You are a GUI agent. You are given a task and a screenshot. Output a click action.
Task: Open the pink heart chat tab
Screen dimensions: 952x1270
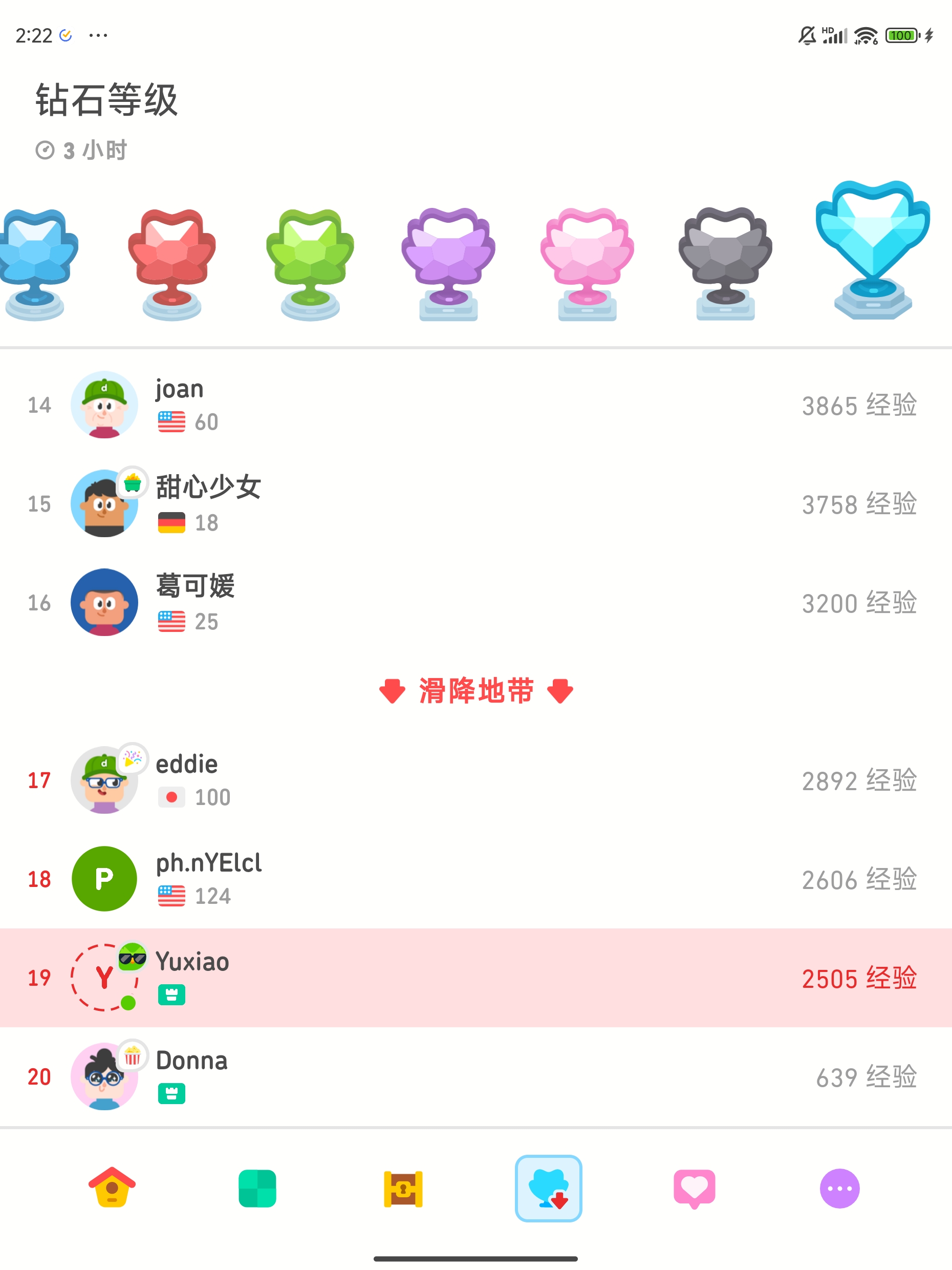click(694, 1188)
